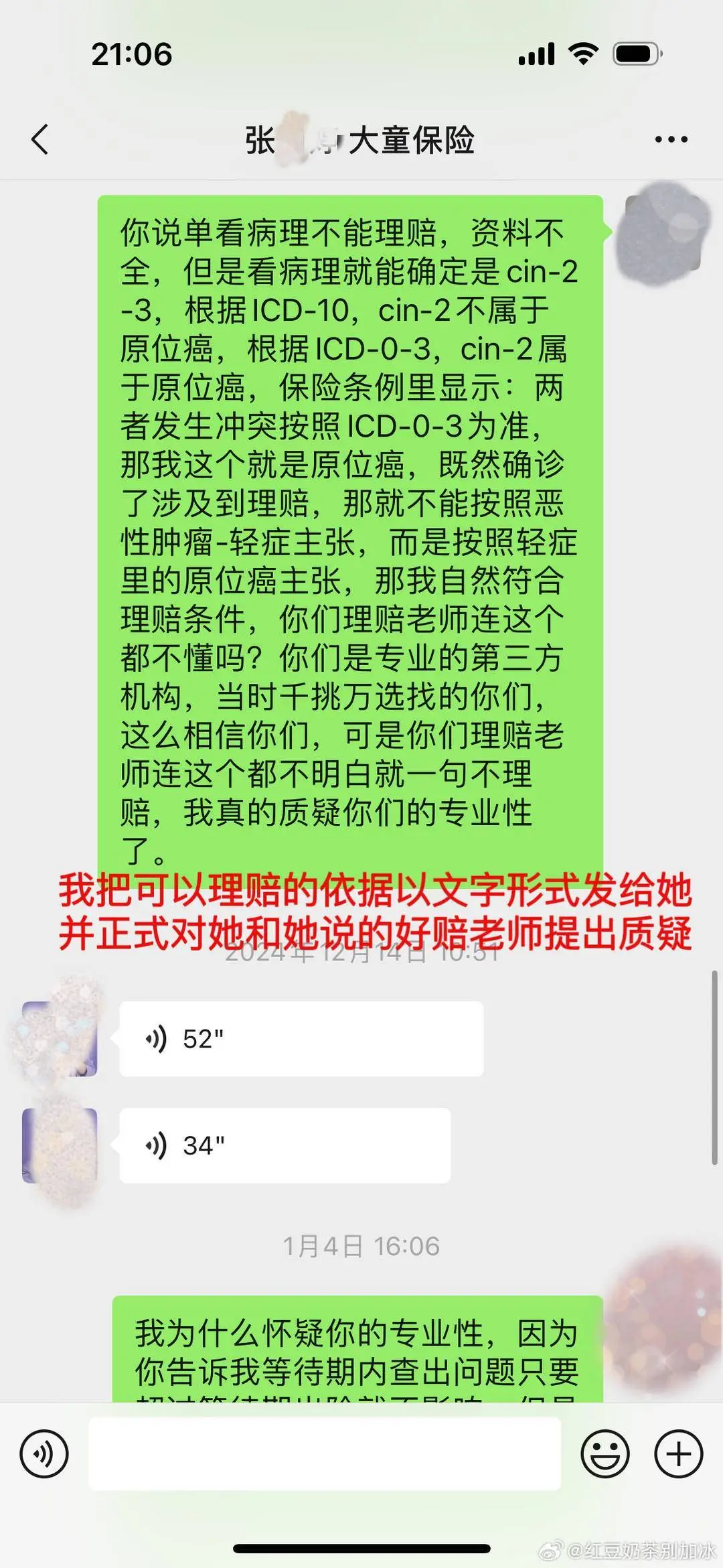Play the 34-second voice message

pos(285,1145)
